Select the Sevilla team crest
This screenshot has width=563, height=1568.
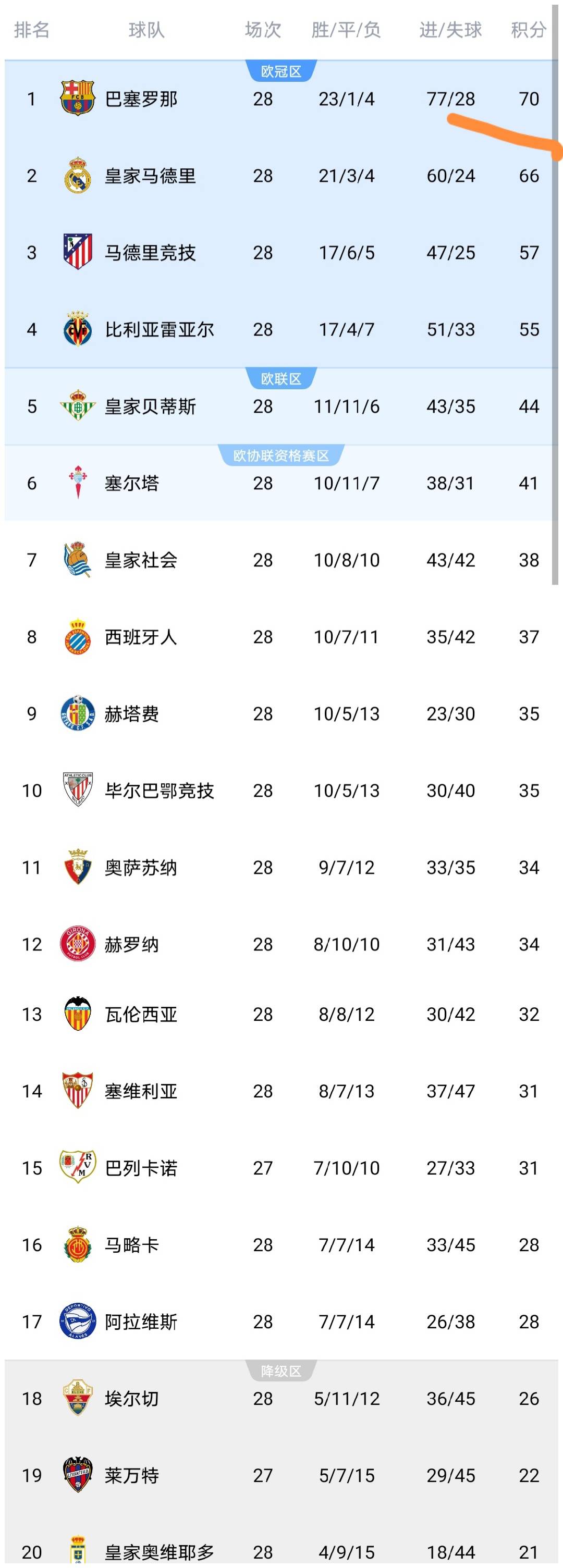point(77,1091)
